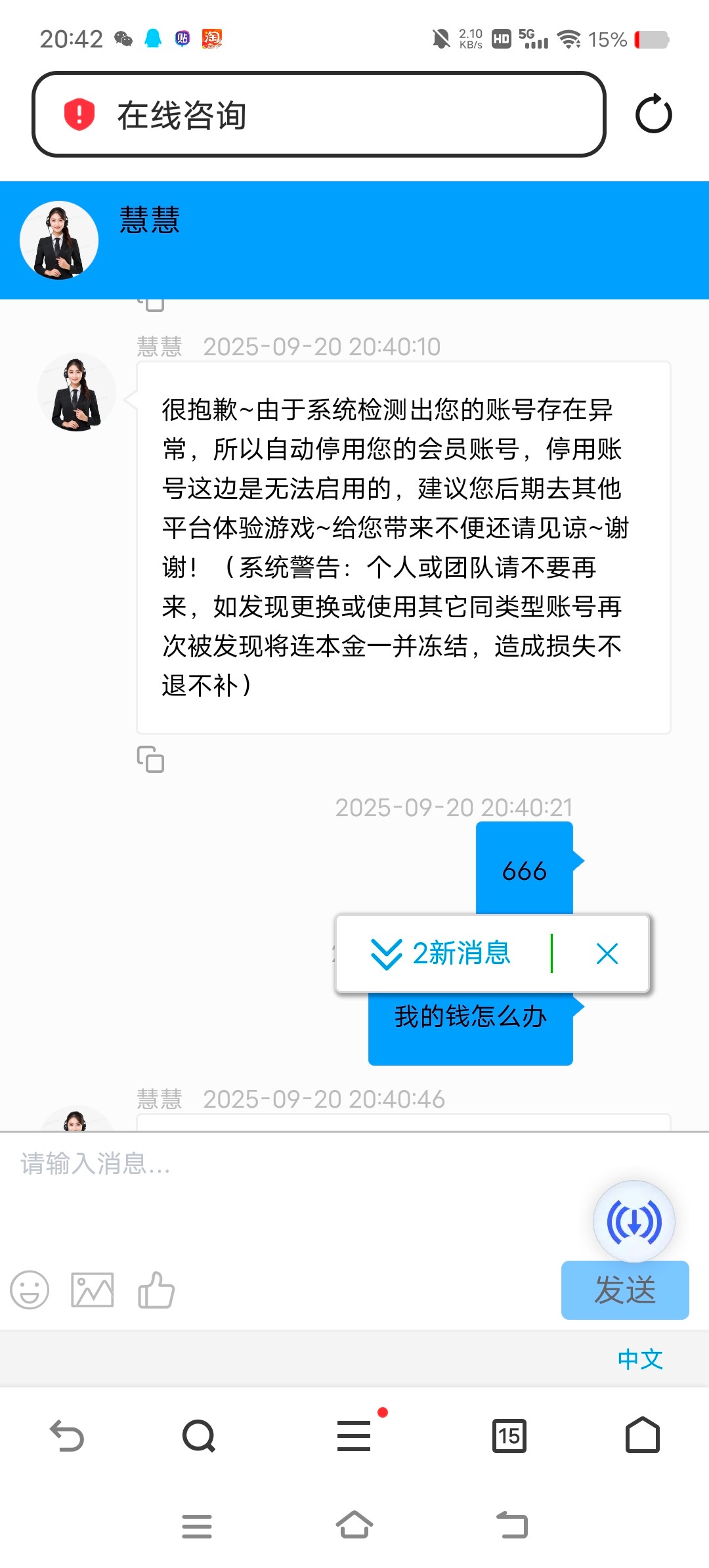This screenshot has width=709, height=1568.
Task: Go to the browser home page
Action: point(642,1435)
